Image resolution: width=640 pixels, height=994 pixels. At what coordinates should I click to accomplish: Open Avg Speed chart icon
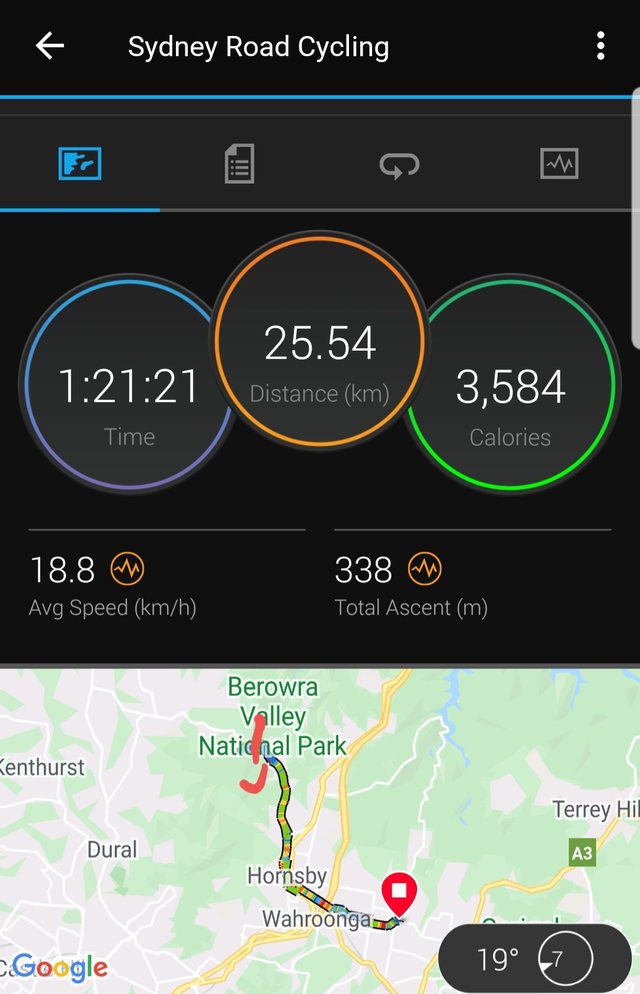pyautogui.click(x=127, y=570)
